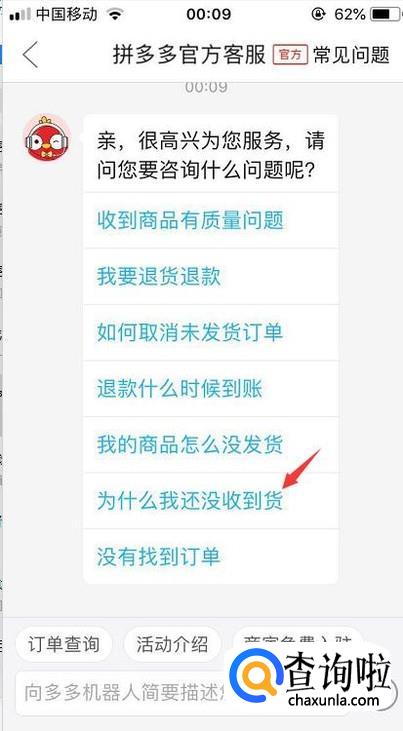The width and height of the screenshot is (403, 731).
Task: Tap the 订单查询 chip
Action: point(63,644)
